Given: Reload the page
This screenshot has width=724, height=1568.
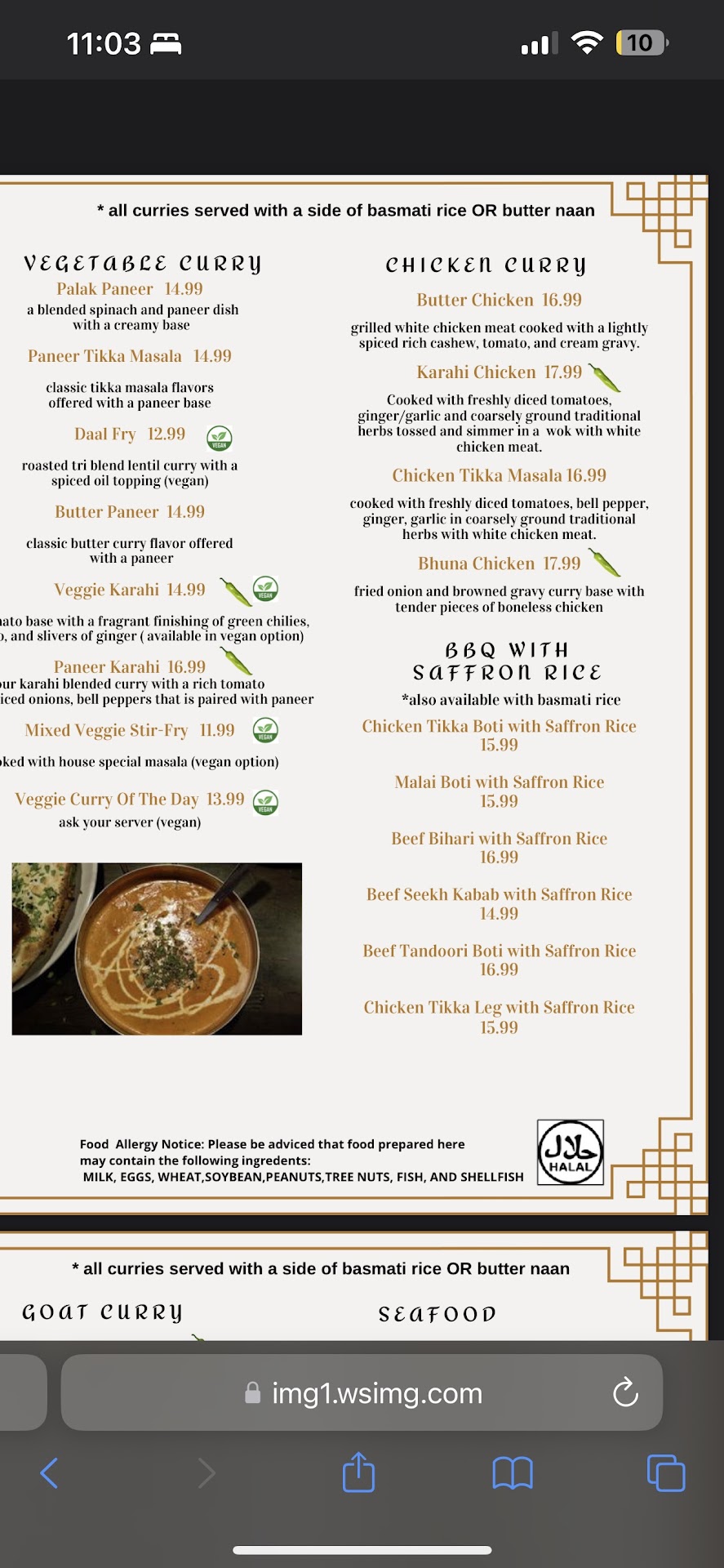Looking at the screenshot, I should tap(625, 1392).
